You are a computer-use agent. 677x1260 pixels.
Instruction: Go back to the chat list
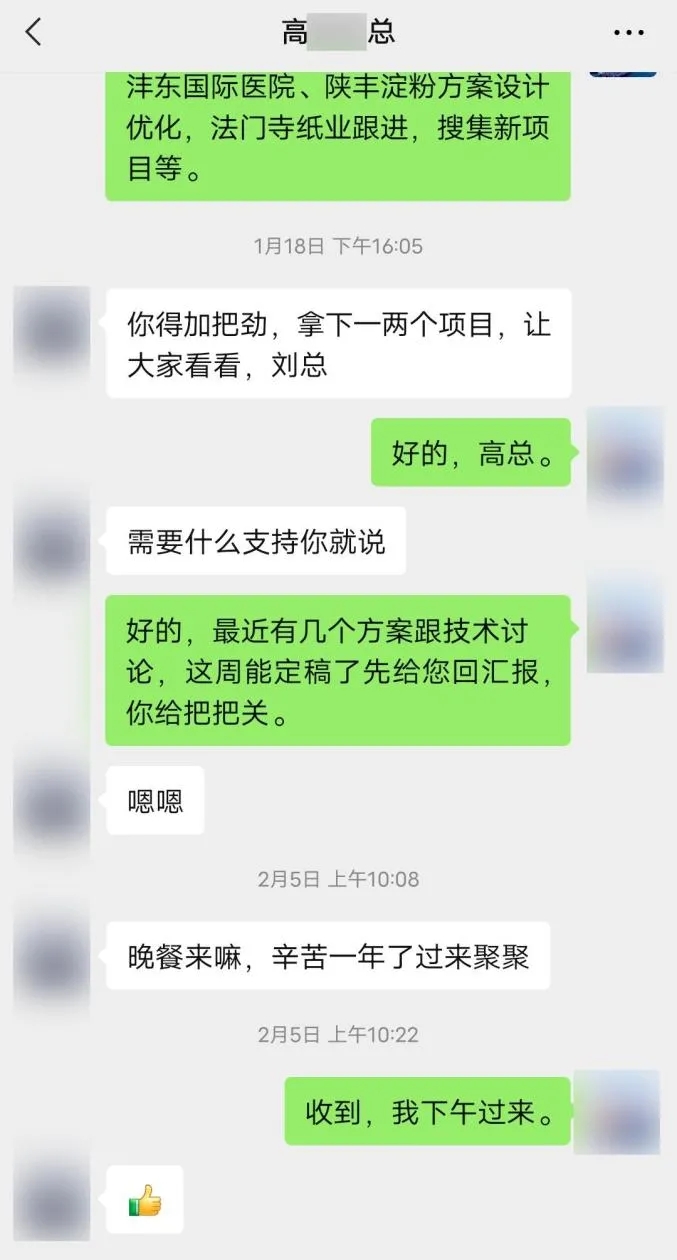(34, 33)
